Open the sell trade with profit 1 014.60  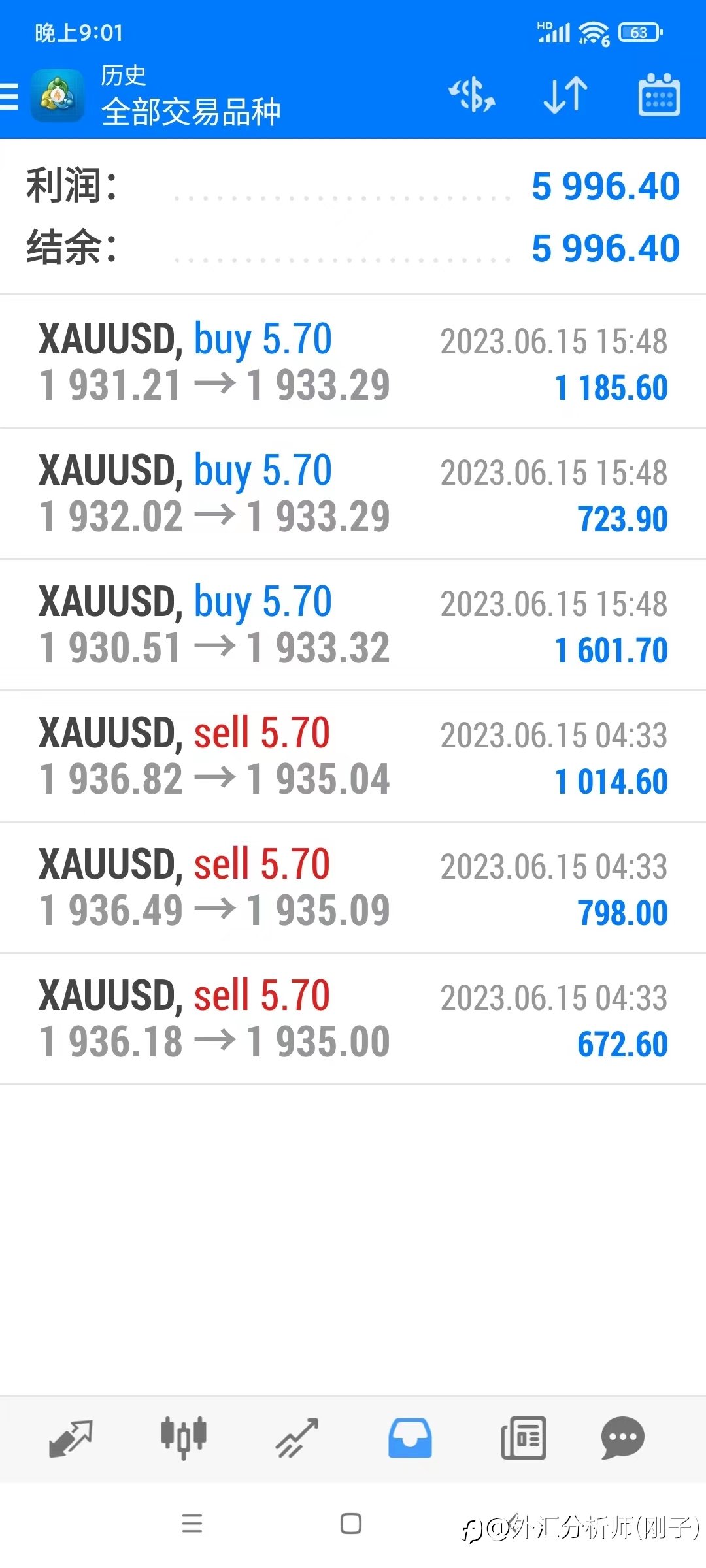click(x=353, y=756)
